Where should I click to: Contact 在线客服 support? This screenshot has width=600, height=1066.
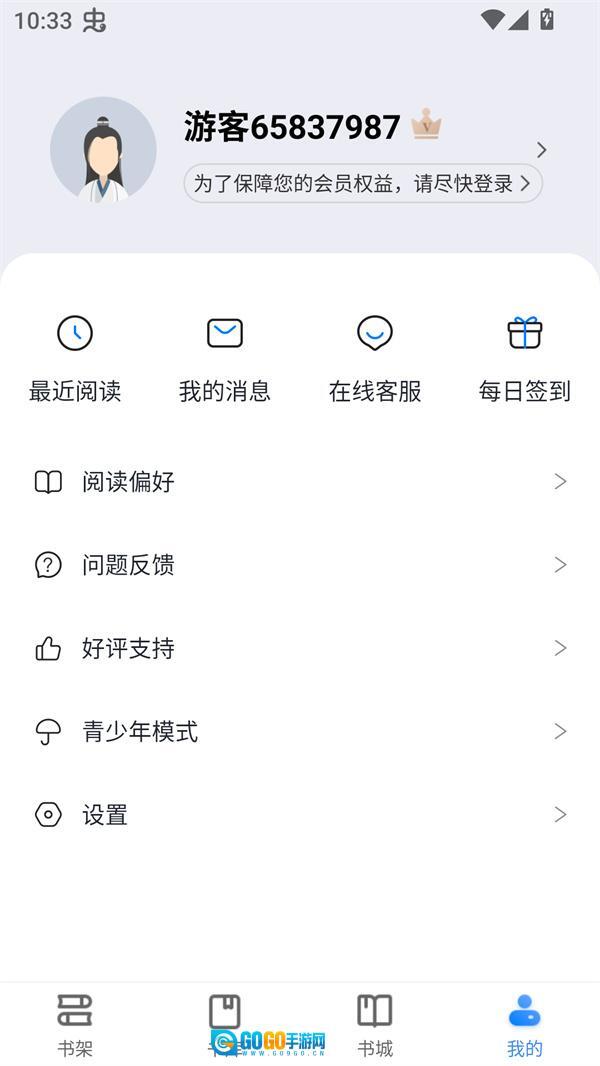(375, 358)
